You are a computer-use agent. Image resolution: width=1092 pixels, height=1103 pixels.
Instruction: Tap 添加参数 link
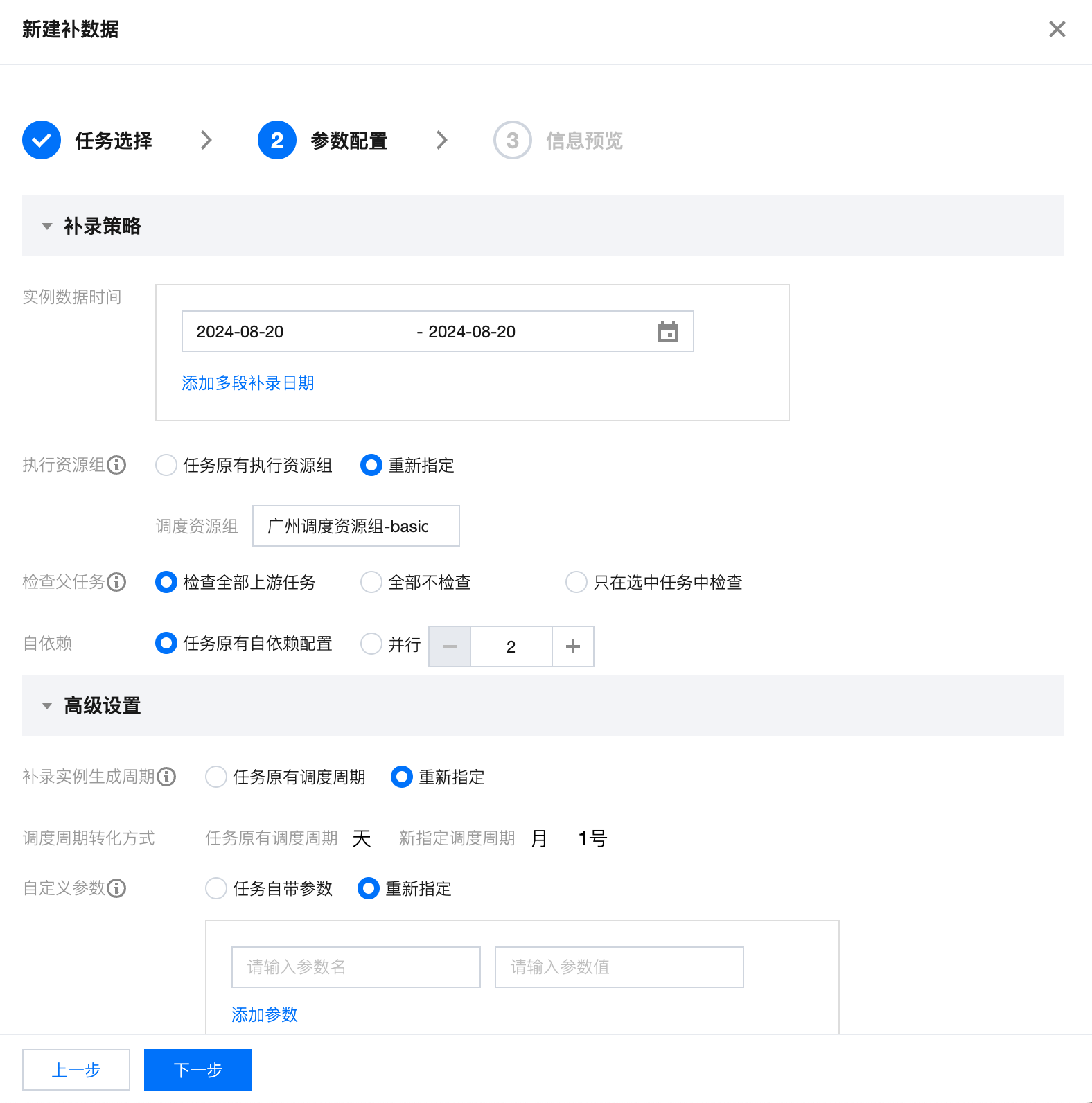(x=264, y=1015)
